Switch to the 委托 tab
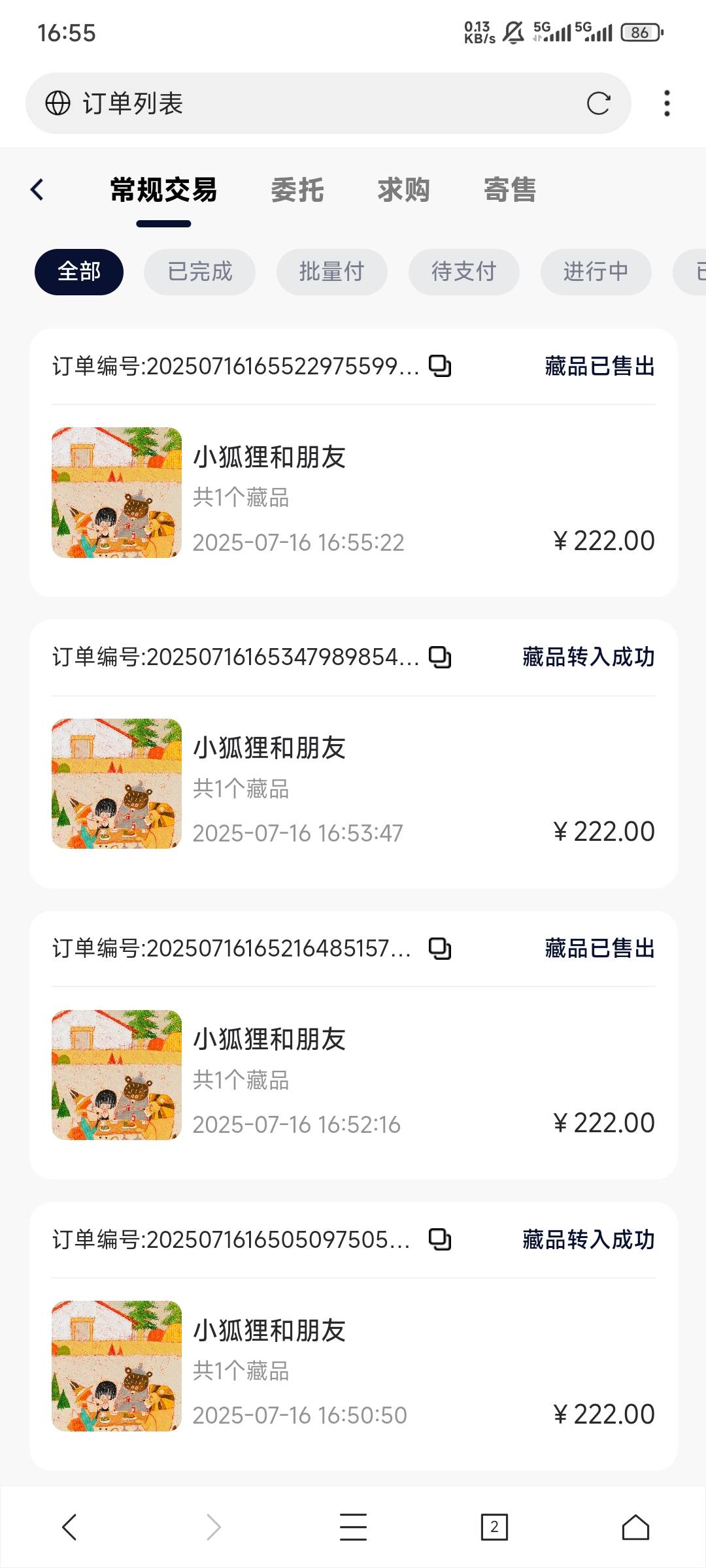This screenshot has height=1568, width=706. (297, 190)
